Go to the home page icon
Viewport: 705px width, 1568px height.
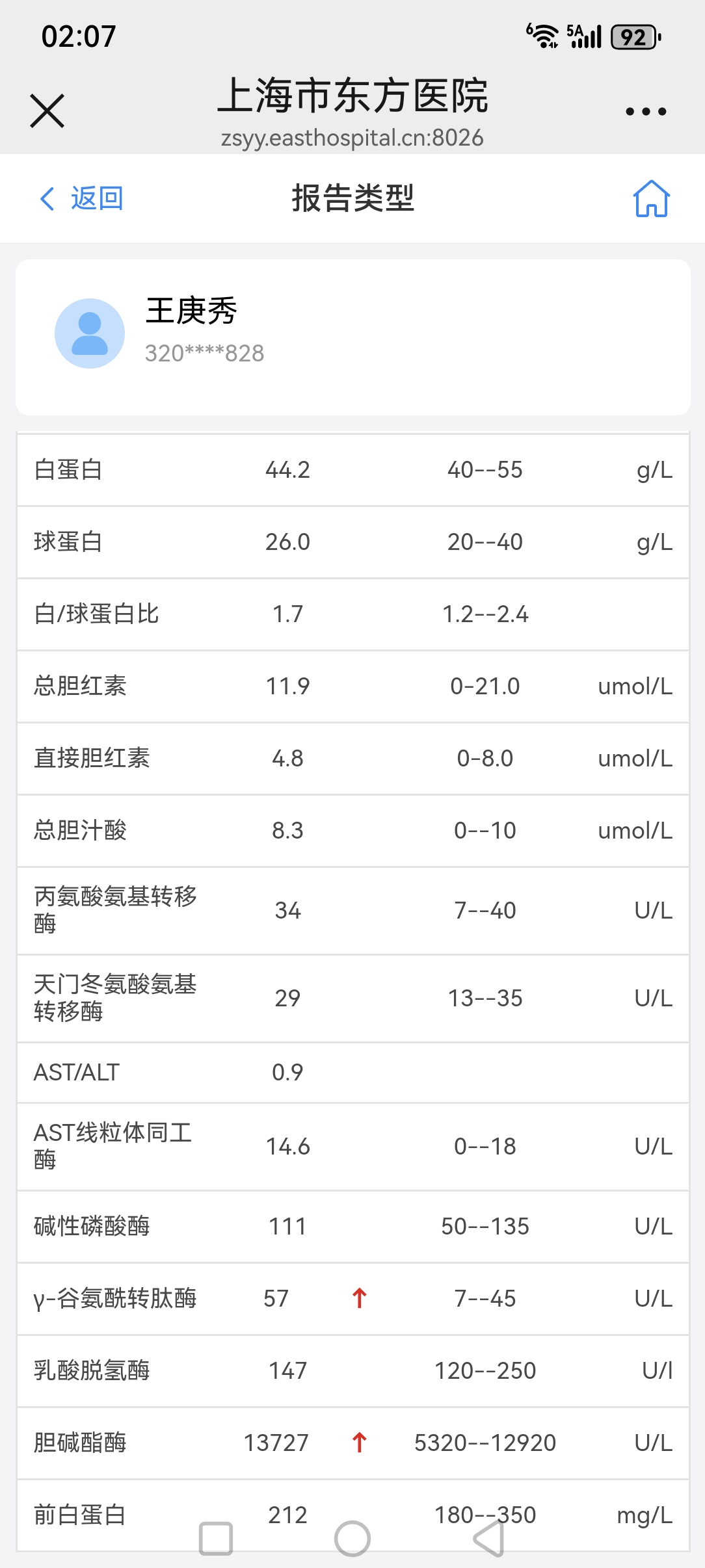click(x=651, y=198)
